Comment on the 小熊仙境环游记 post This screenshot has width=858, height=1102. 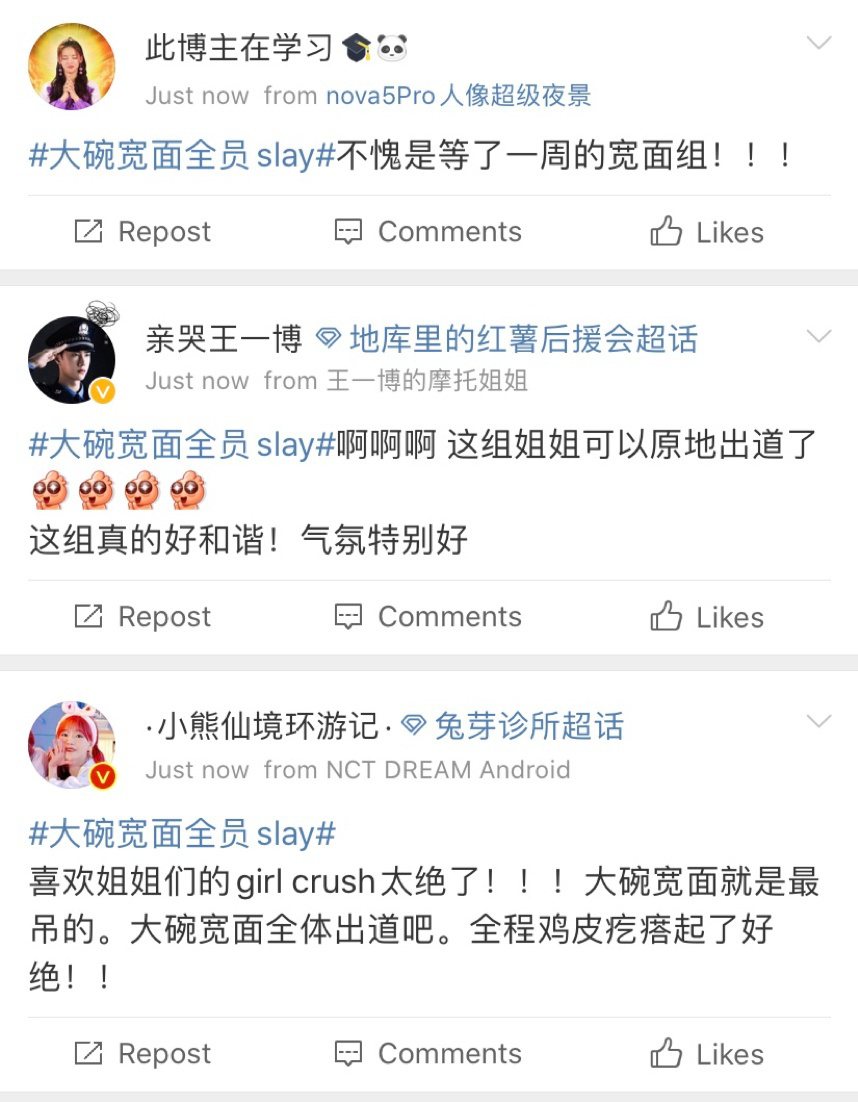(x=428, y=1053)
